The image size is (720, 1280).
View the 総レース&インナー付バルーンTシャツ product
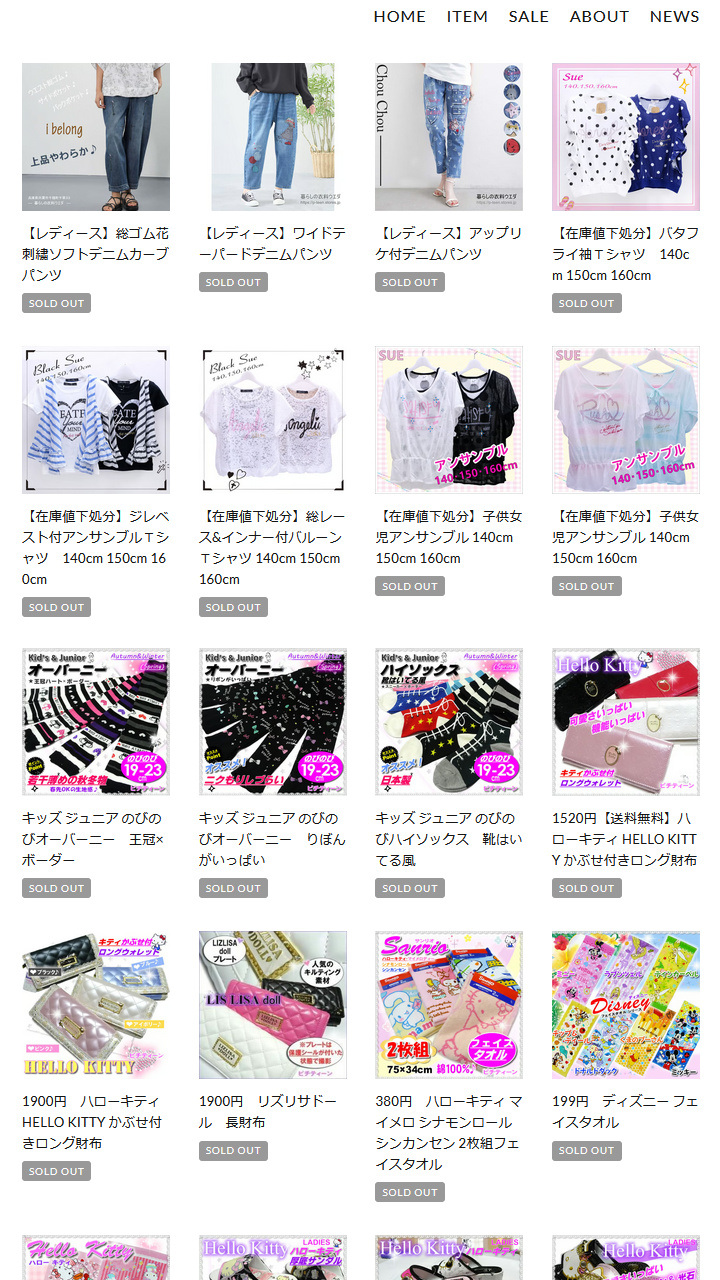[272, 420]
